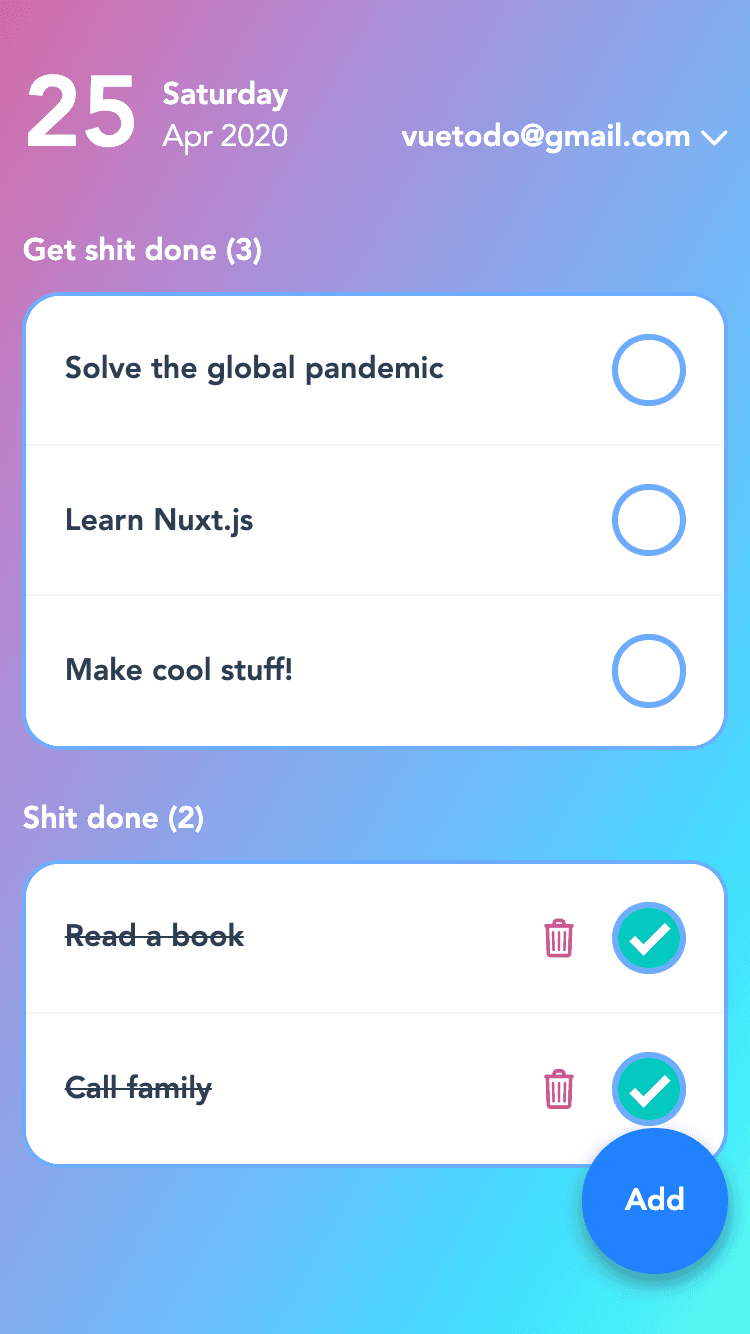The width and height of the screenshot is (750, 1334).
Task: Remove the 'Call family' task via trash
Action: pyautogui.click(x=559, y=1089)
